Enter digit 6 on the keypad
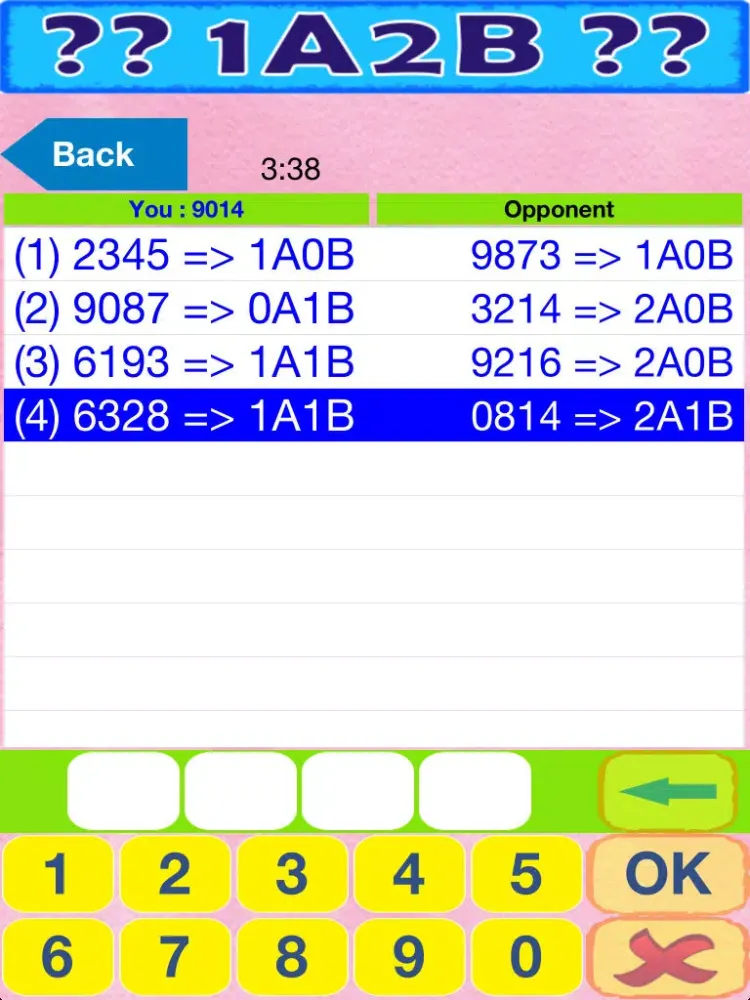Image resolution: width=750 pixels, height=1000 pixels. click(x=57, y=957)
